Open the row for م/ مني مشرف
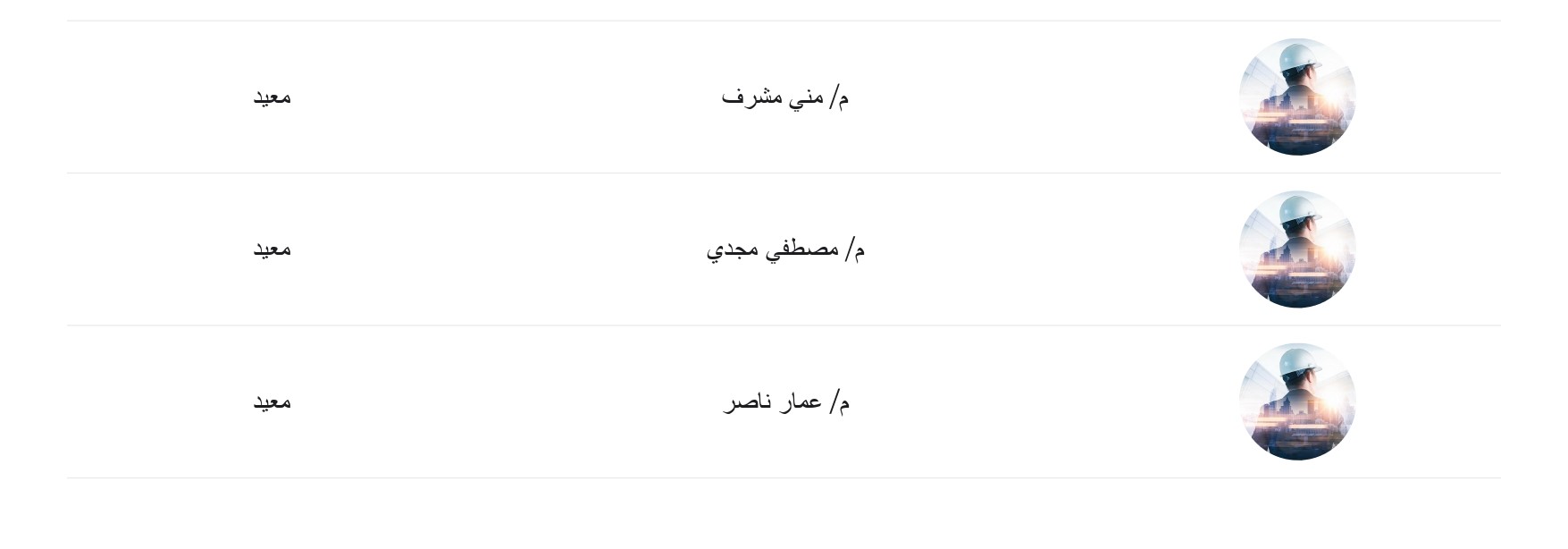The image size is (1568, 549). tap(784, 97)
